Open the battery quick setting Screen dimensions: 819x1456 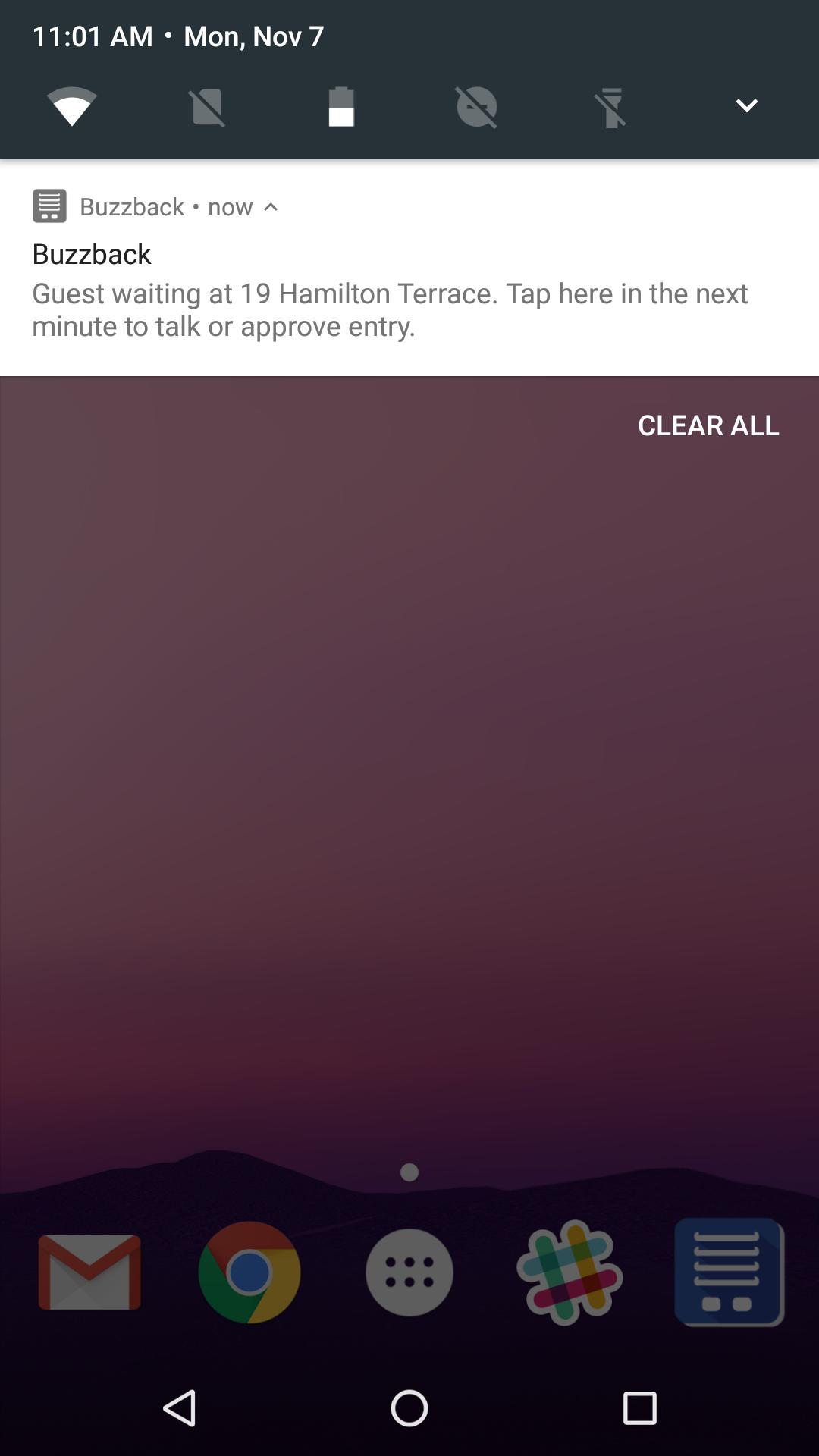click(x=341, y=107)
